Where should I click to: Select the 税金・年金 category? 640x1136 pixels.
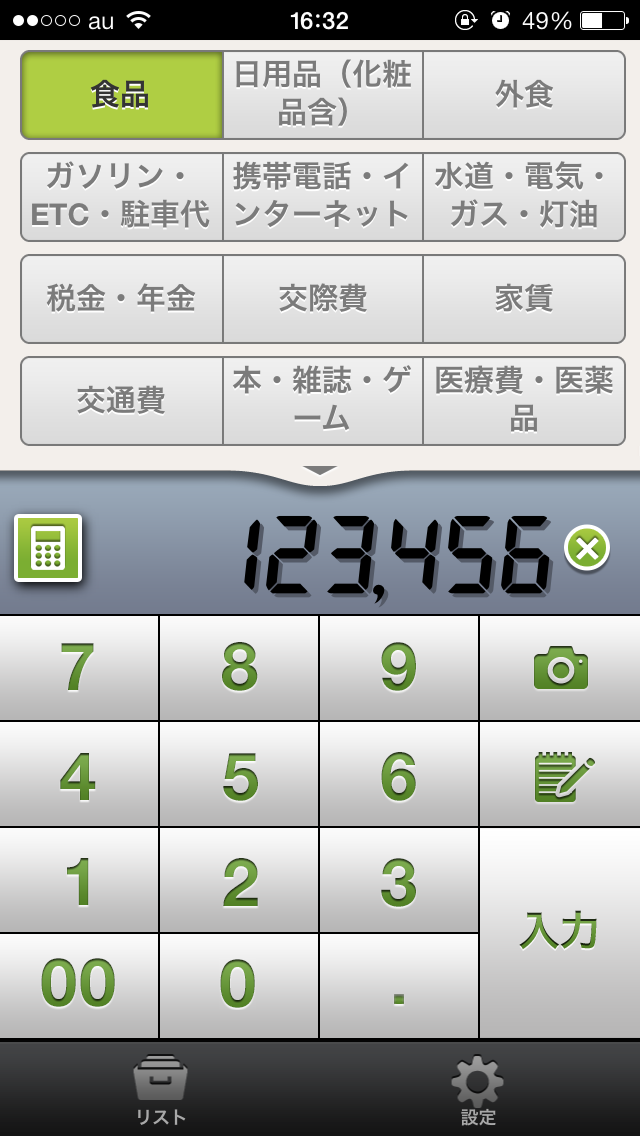(x=121, y=298)
